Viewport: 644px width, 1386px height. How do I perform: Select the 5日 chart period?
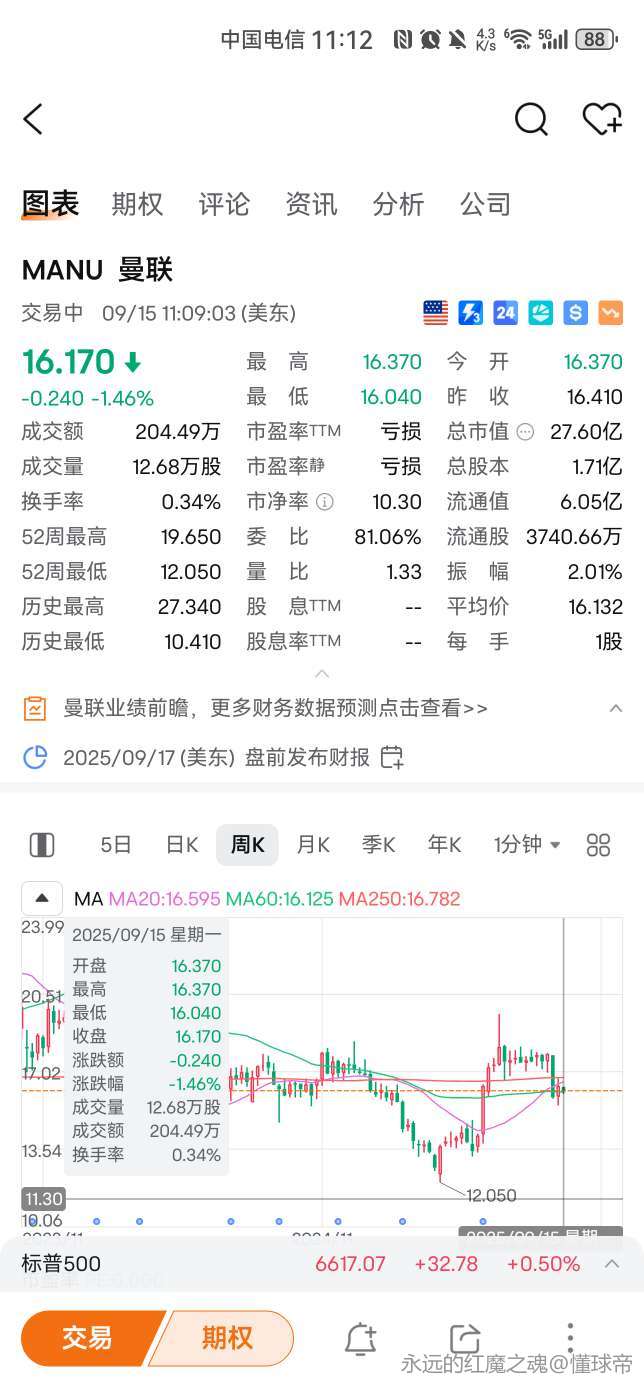click(116, 845)
